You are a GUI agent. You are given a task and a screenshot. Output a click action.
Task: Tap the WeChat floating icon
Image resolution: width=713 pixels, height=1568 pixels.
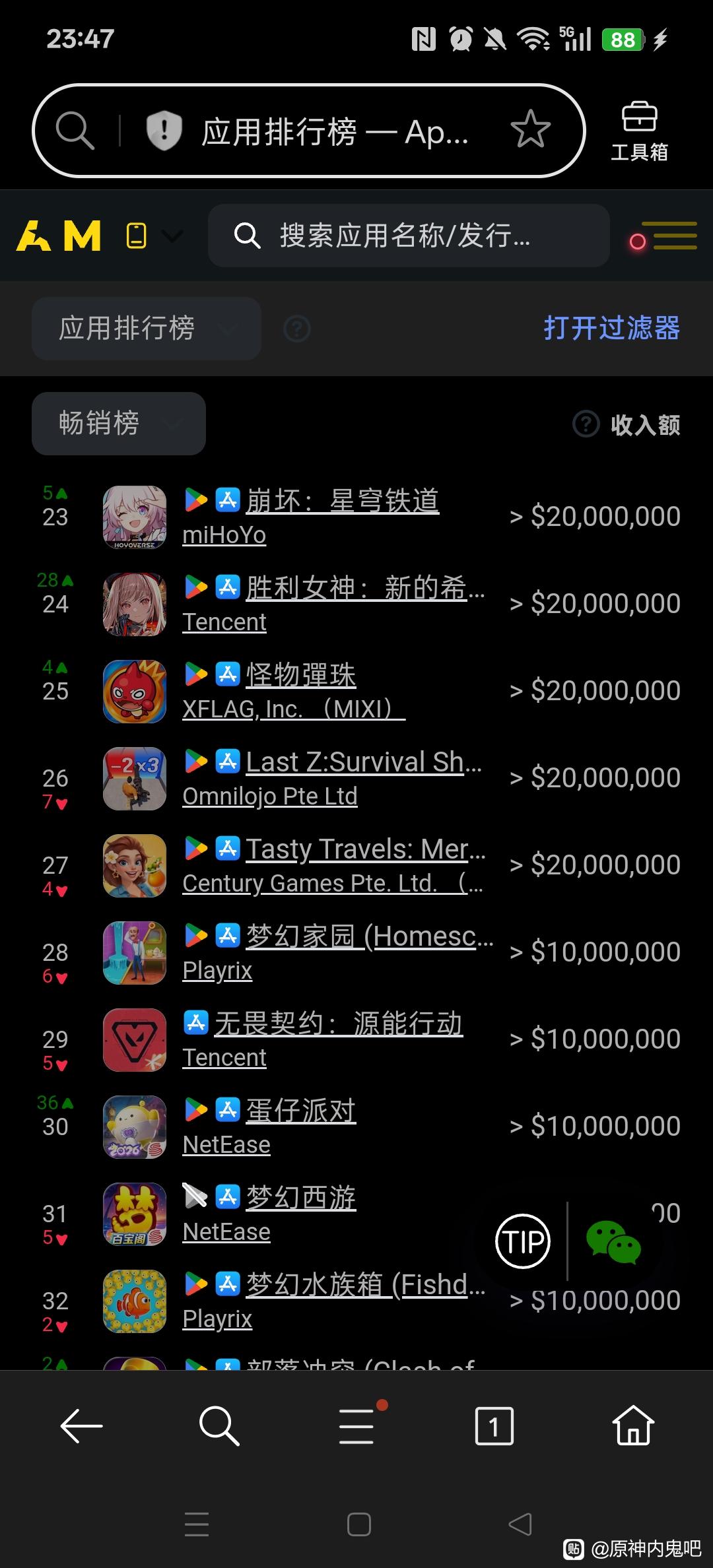coord(613,1241)
